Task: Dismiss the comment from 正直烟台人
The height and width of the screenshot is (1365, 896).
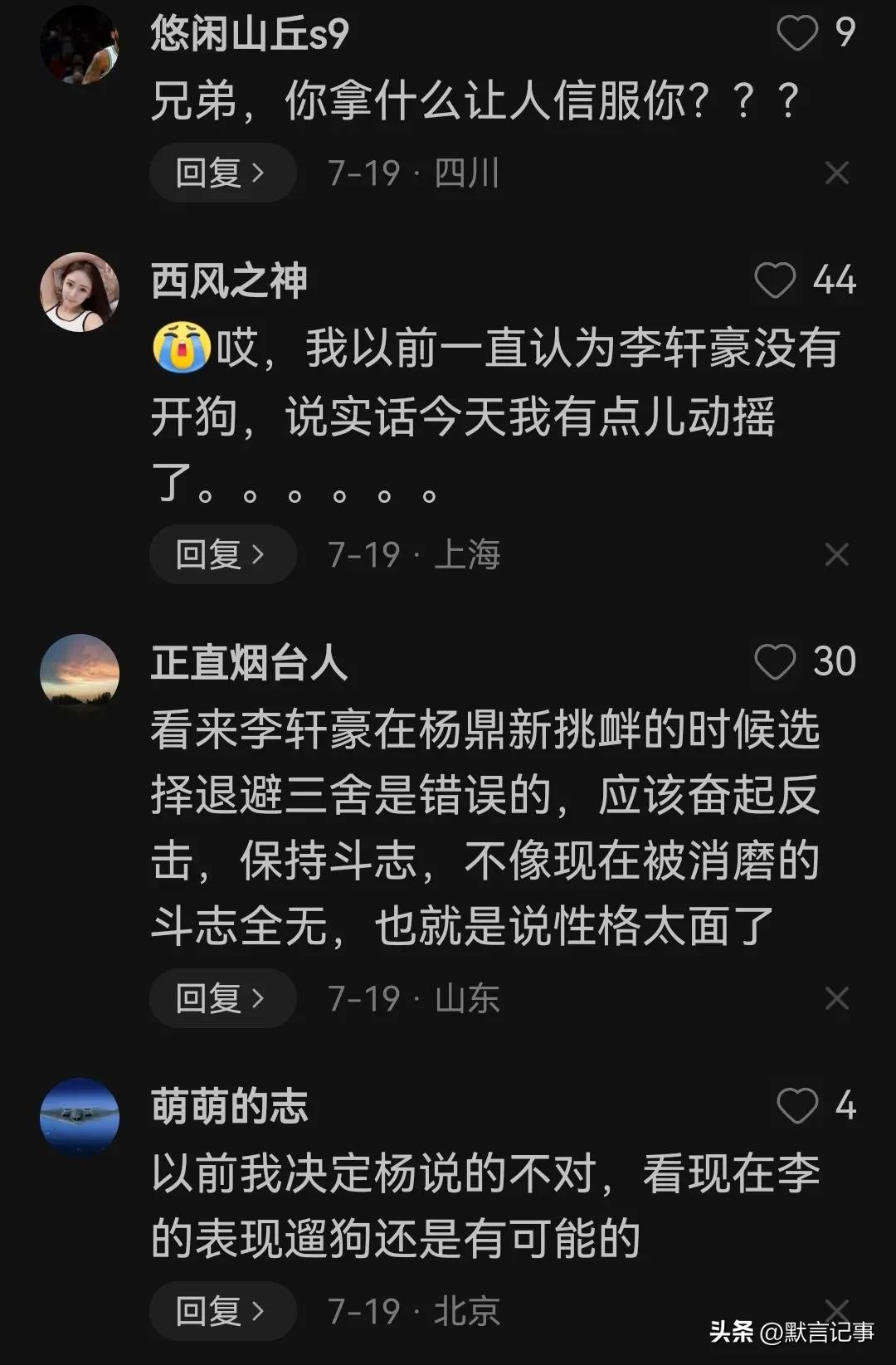Action: point(836,998)
